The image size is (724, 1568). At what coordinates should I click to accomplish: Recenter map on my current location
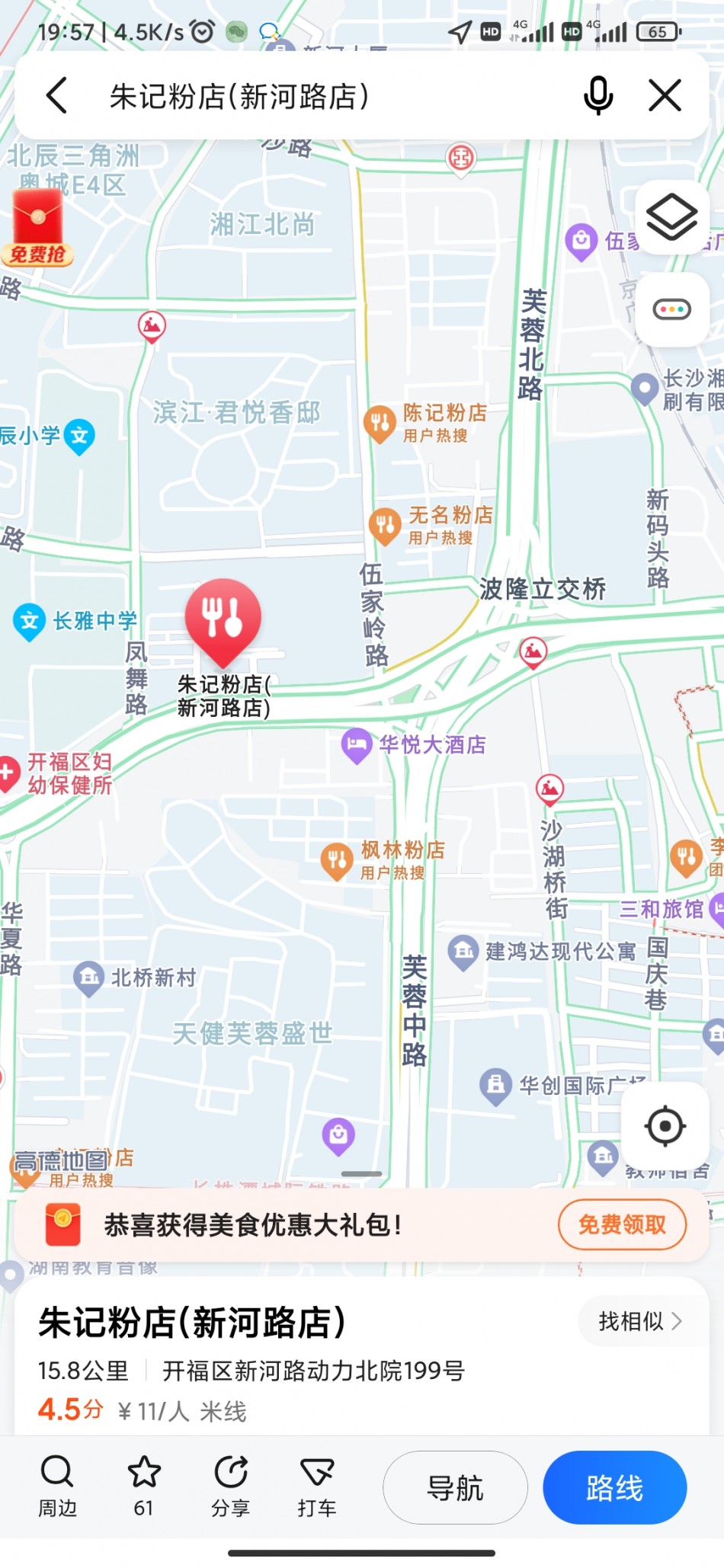665,1125
